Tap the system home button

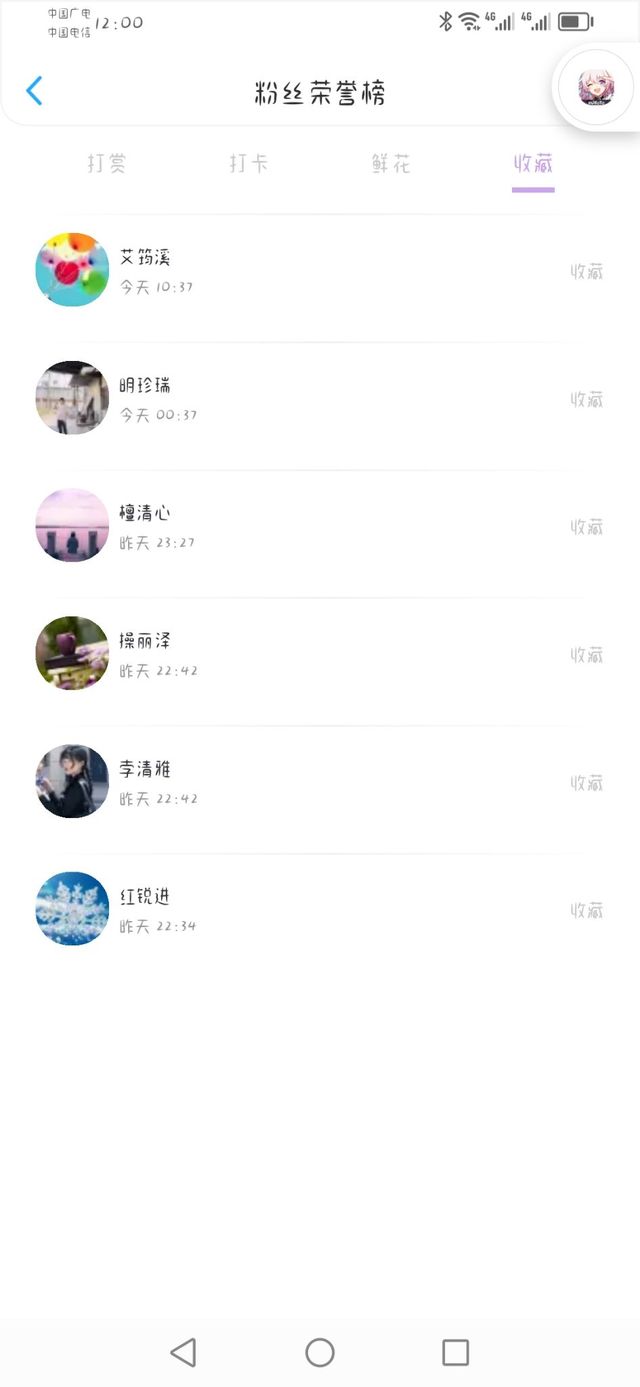(320, 1353)
